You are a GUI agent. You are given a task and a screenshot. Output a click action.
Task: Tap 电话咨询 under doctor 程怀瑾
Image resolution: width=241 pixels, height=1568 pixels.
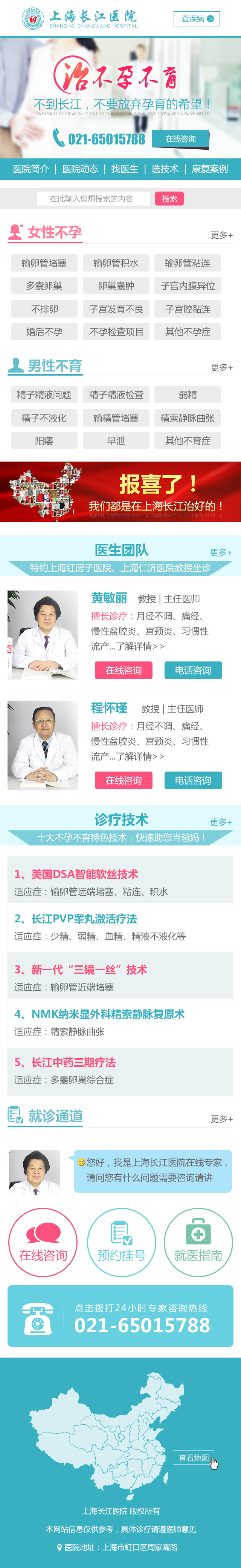193,780
